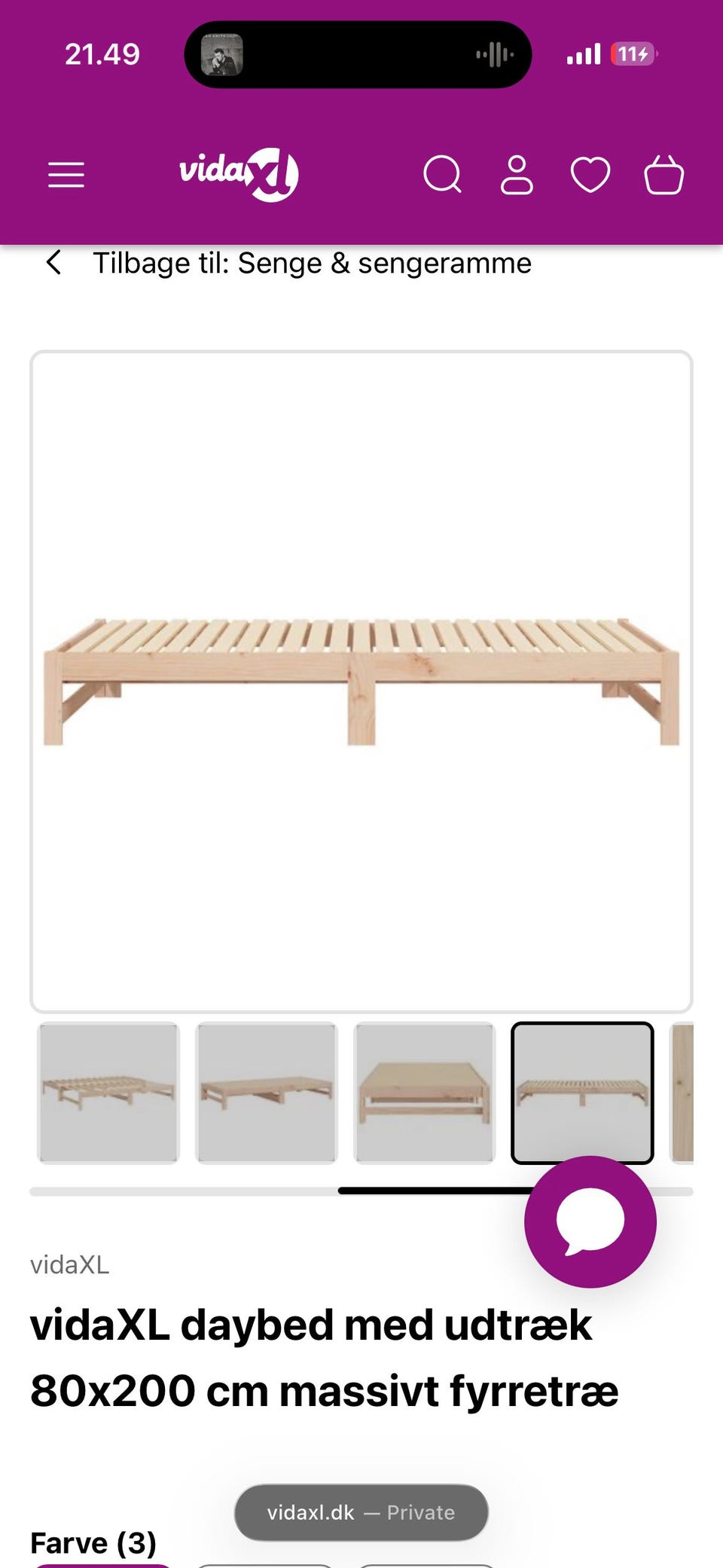Select the fourth highlighted thumbnail
This screenshot has height=1568, width=723.
click(x=582, y=1093)
